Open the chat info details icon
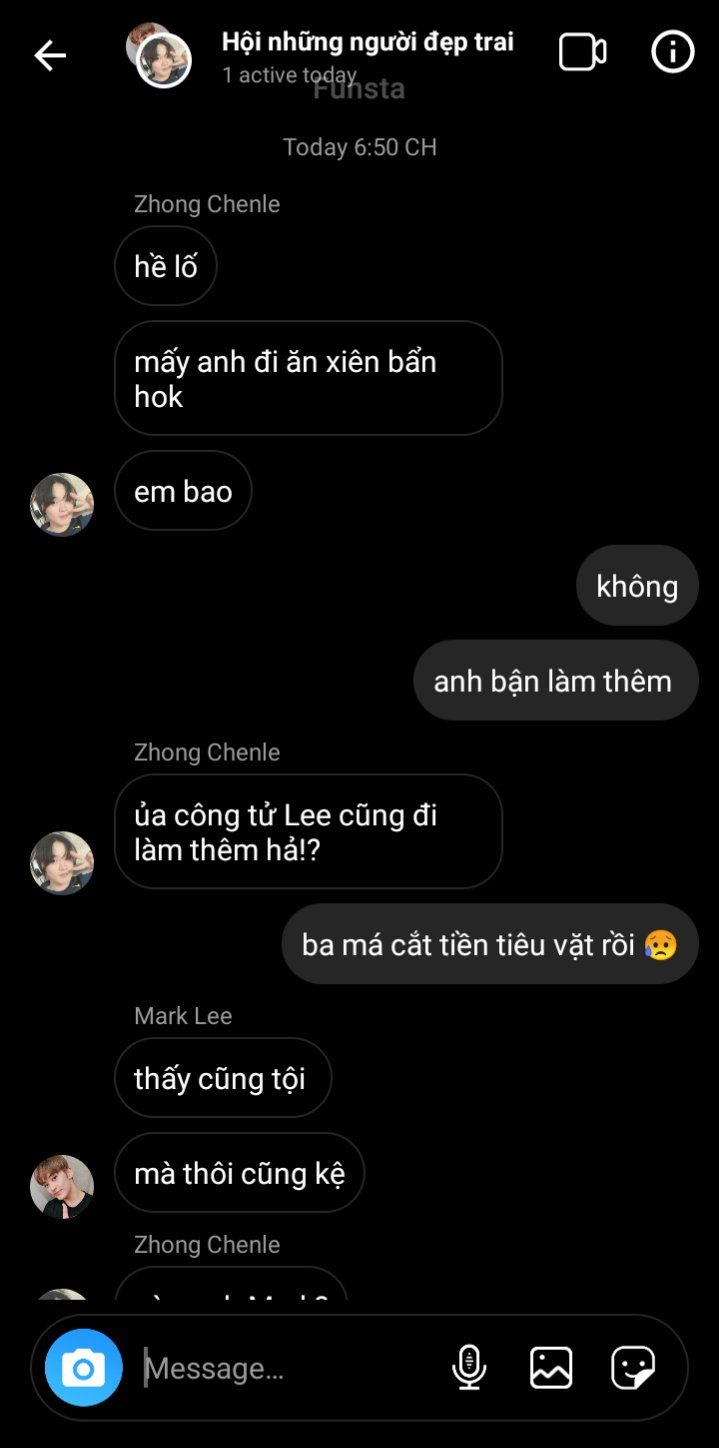The height and width of the screenshot is (1448, 719). click(x=673, y=52)
